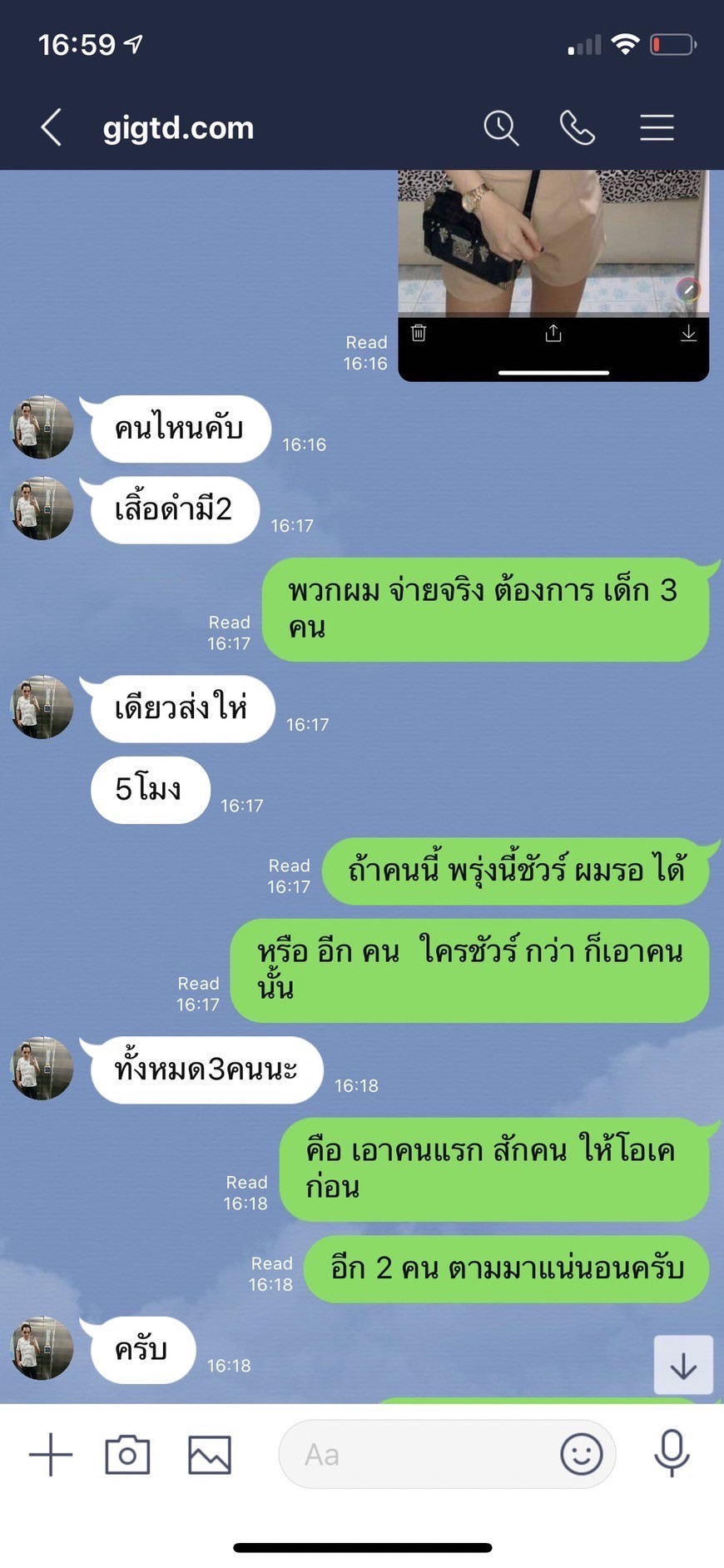Open the plus attachment menu
The image size is (724, 1568).
coord(51,1454)
